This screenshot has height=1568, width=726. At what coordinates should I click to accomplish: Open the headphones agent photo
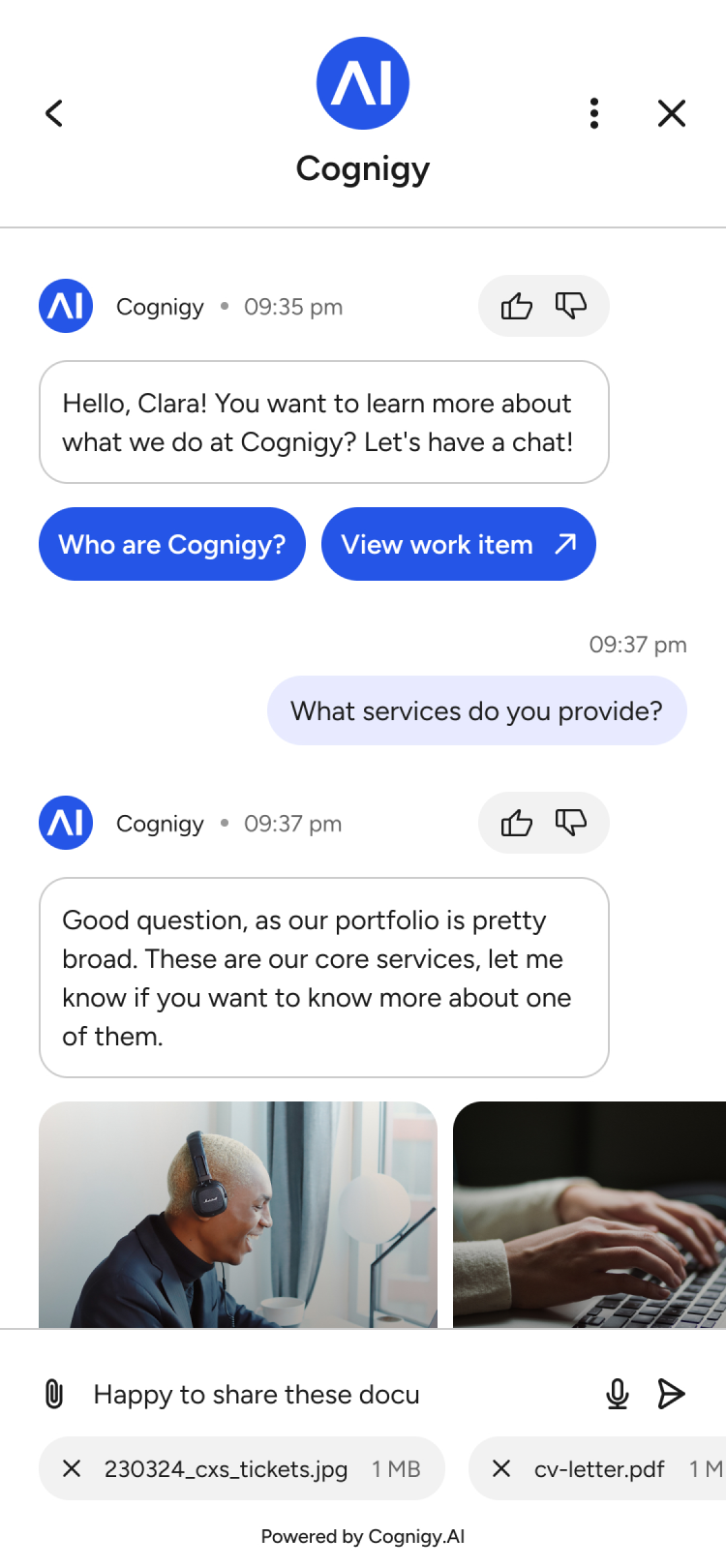(x=237, y=1216)
